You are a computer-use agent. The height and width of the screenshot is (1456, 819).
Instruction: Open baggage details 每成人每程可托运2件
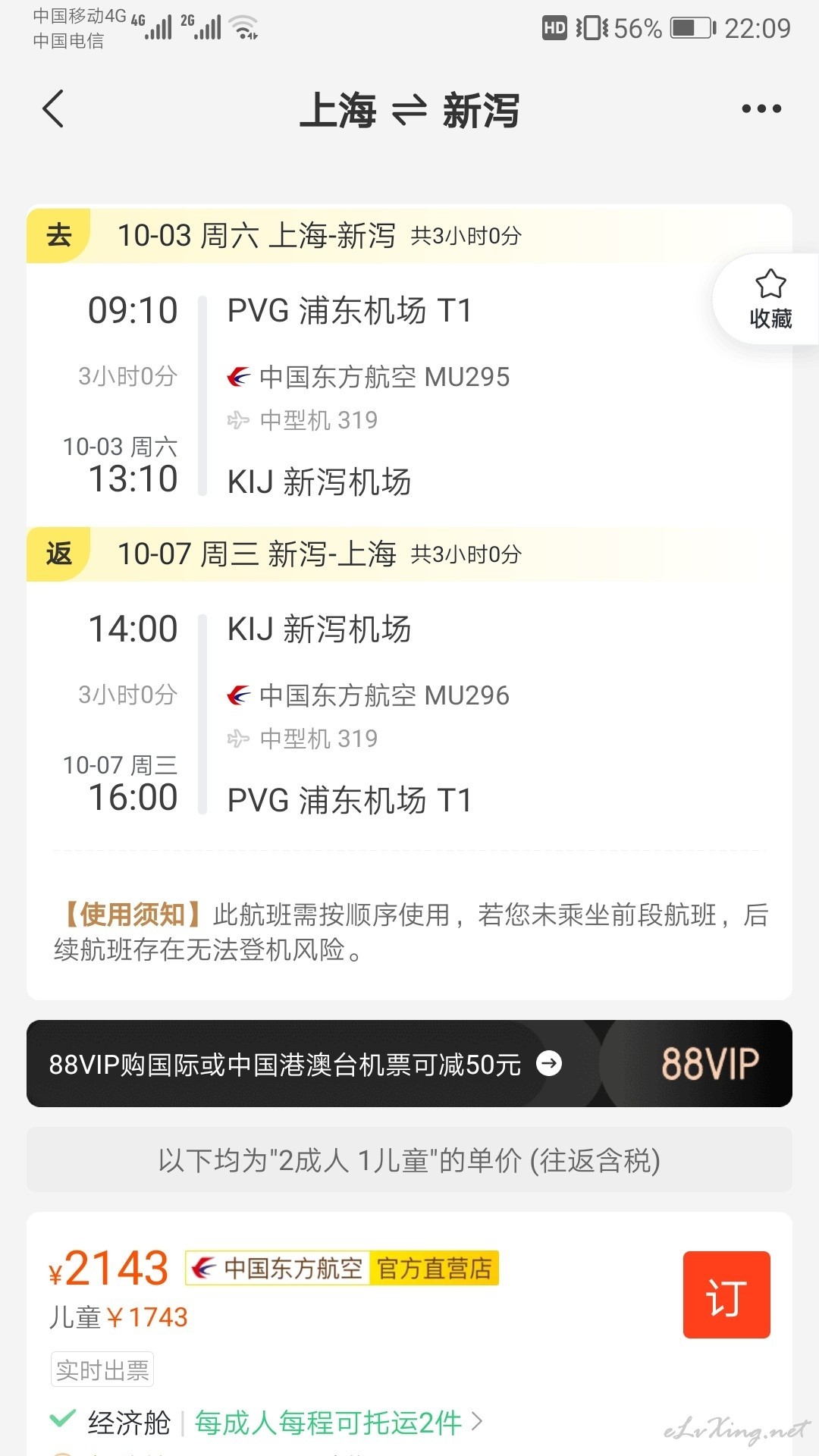coord(338,1423)
